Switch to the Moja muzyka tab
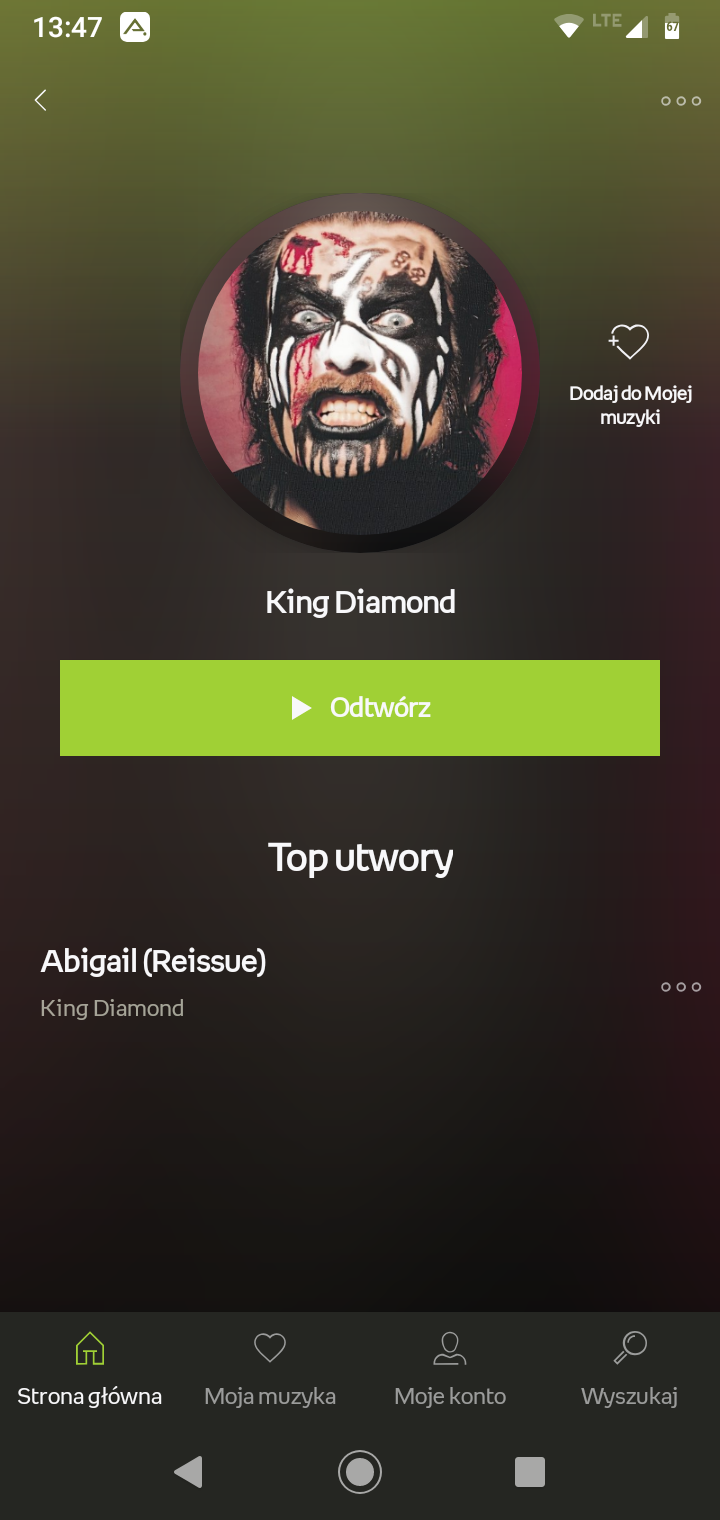 click(270, 1367)
